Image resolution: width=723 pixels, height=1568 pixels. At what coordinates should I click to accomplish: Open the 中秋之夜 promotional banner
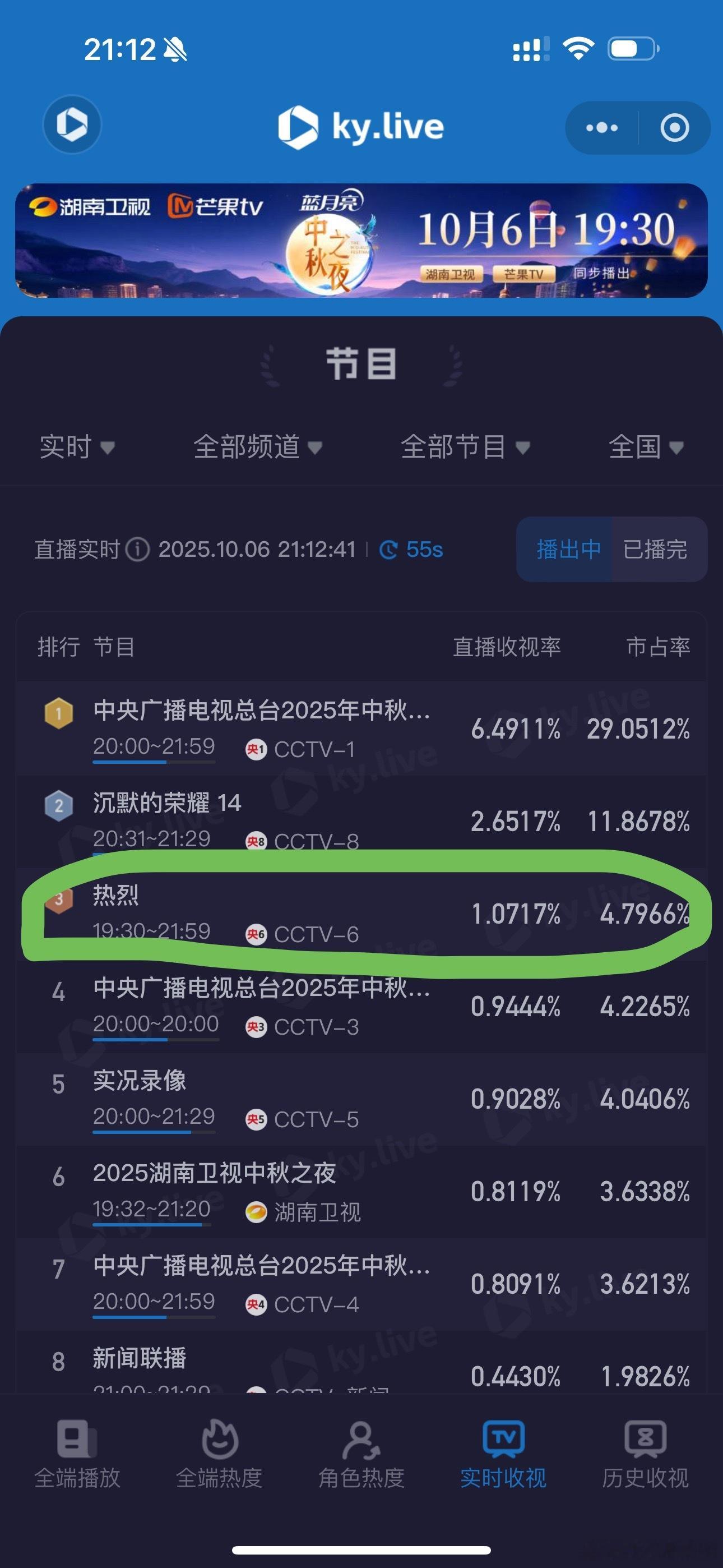pyautogui.click(x=361, y=241)
